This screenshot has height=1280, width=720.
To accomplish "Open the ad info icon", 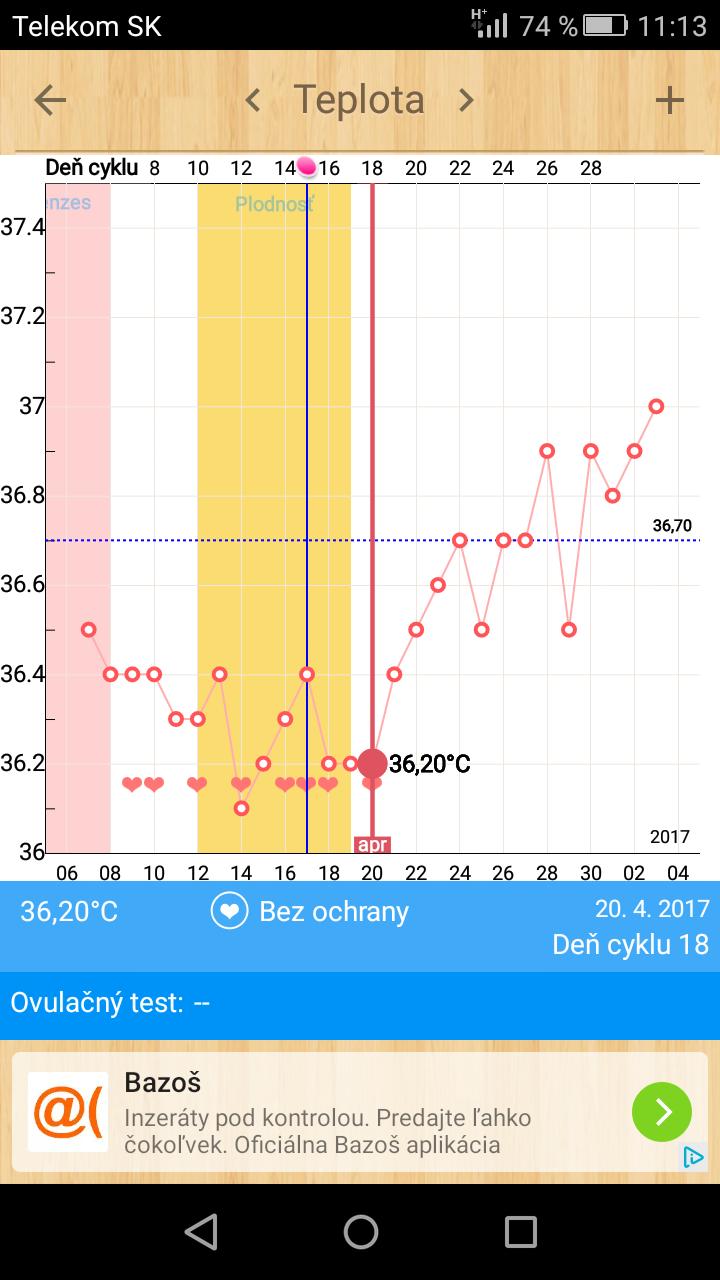I will click(693, 1157).
